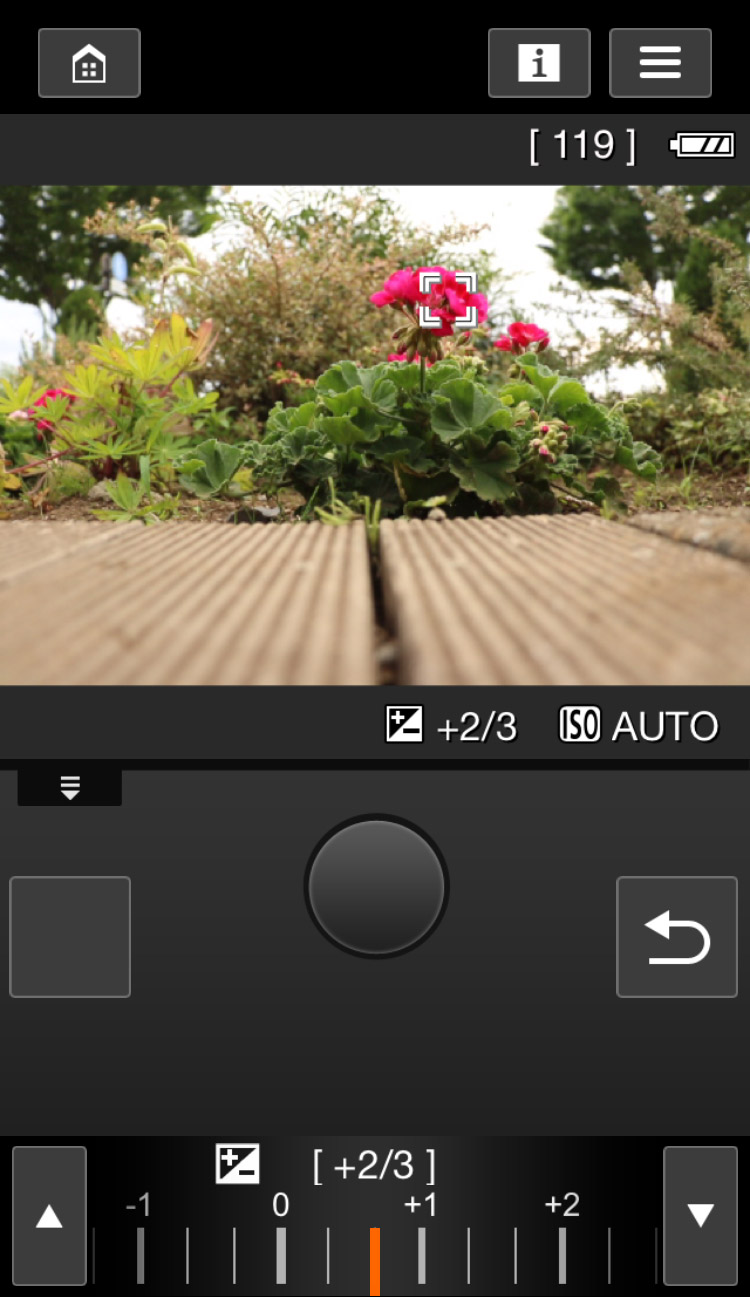Go to the home screen
750x1297 pixels.
(89, 63)
